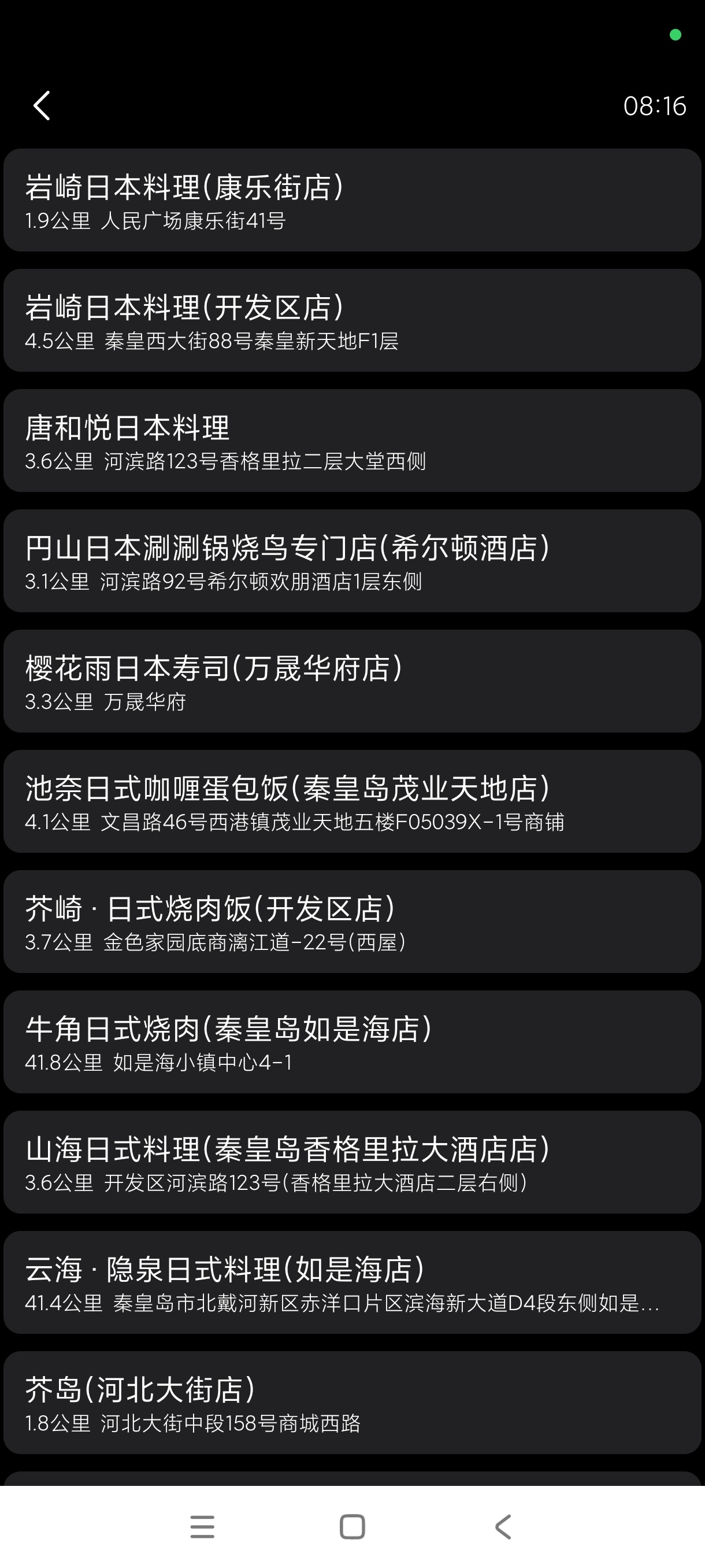Open 山海日式料理(秦皇岛香格里拉大酒店店)
The image size is (705, 1568).
pos(352,1162)
